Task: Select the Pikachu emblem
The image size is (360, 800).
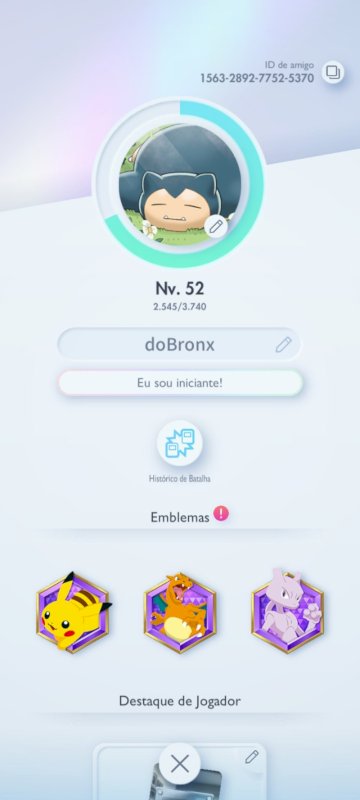Action: point(73,611)
